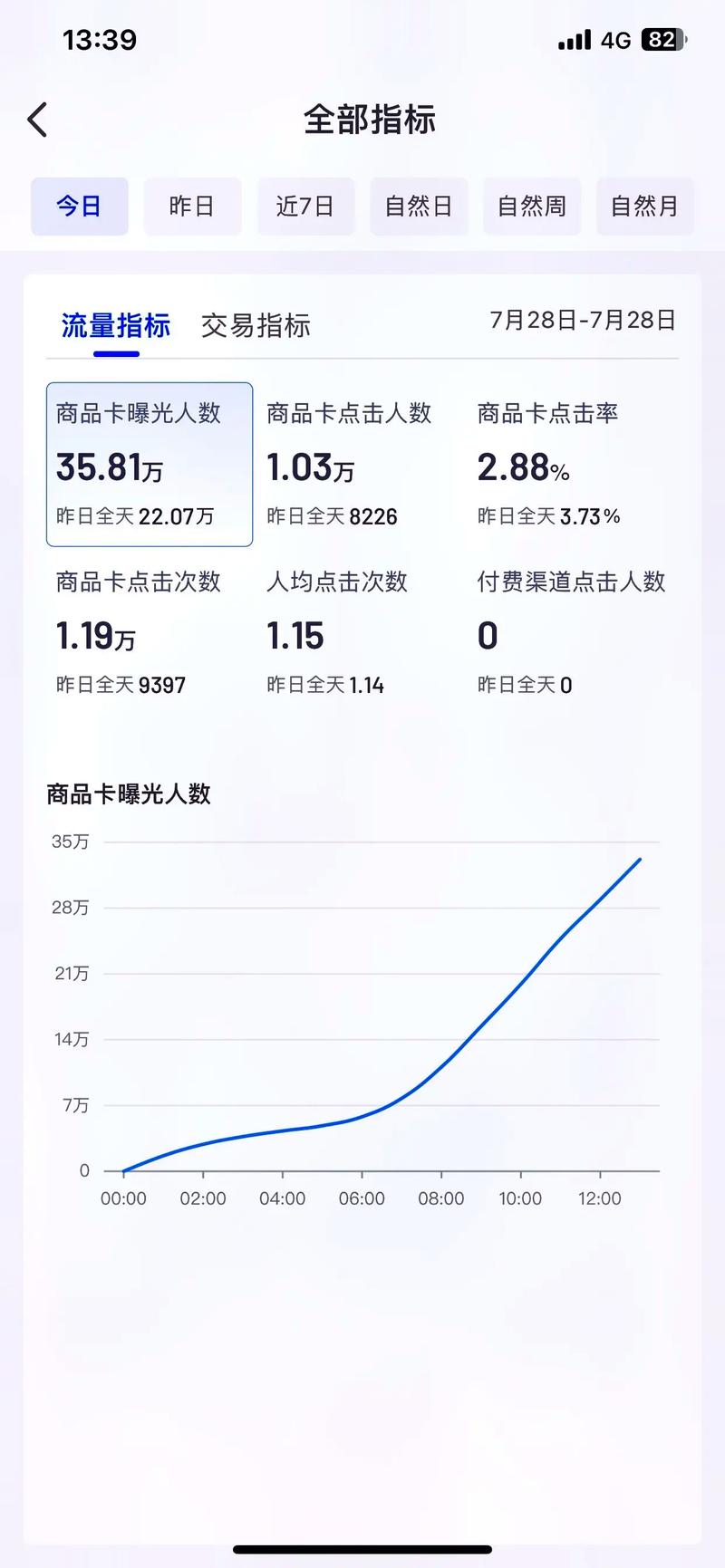Switch to the 昨日 filter
The height and width of the screenshot is (1568, 725).
coord(192,207)
